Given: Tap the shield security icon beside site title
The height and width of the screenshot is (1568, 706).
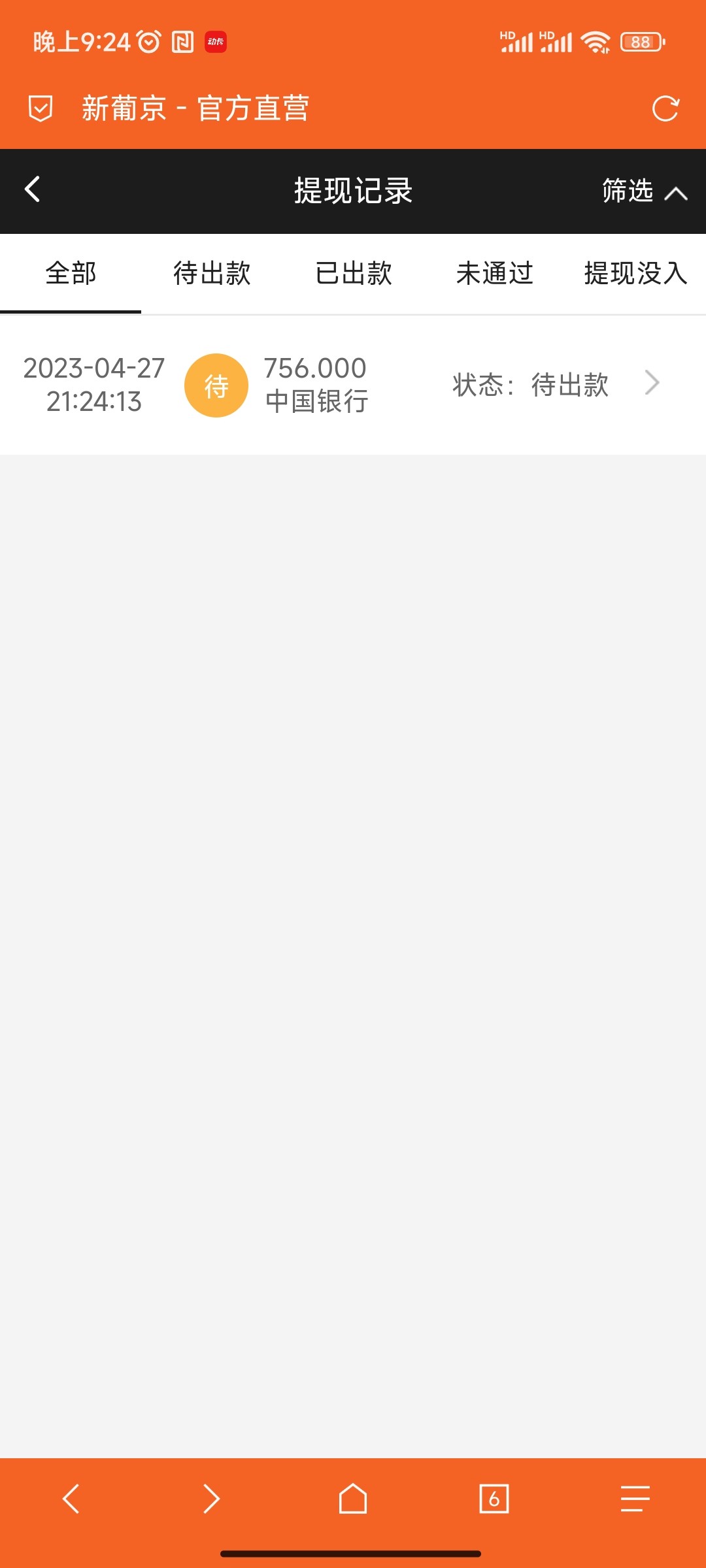Looking at the screenshot, I should pyautogui.click(x=41, y=108).
